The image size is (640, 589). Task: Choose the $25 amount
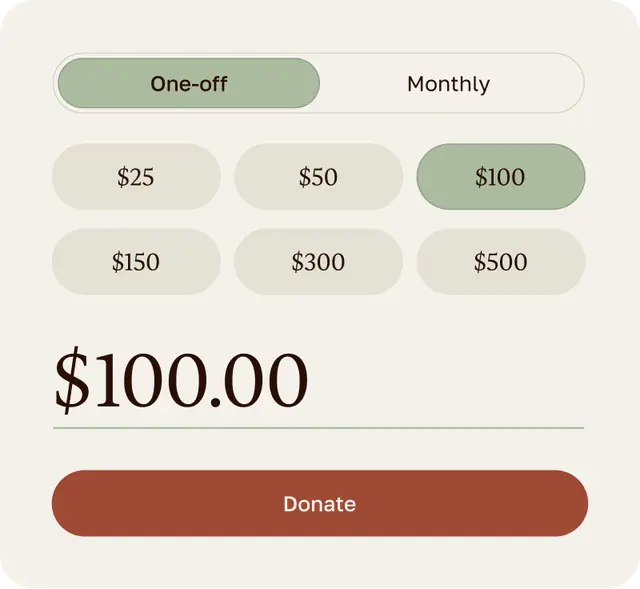coord(136,177)
